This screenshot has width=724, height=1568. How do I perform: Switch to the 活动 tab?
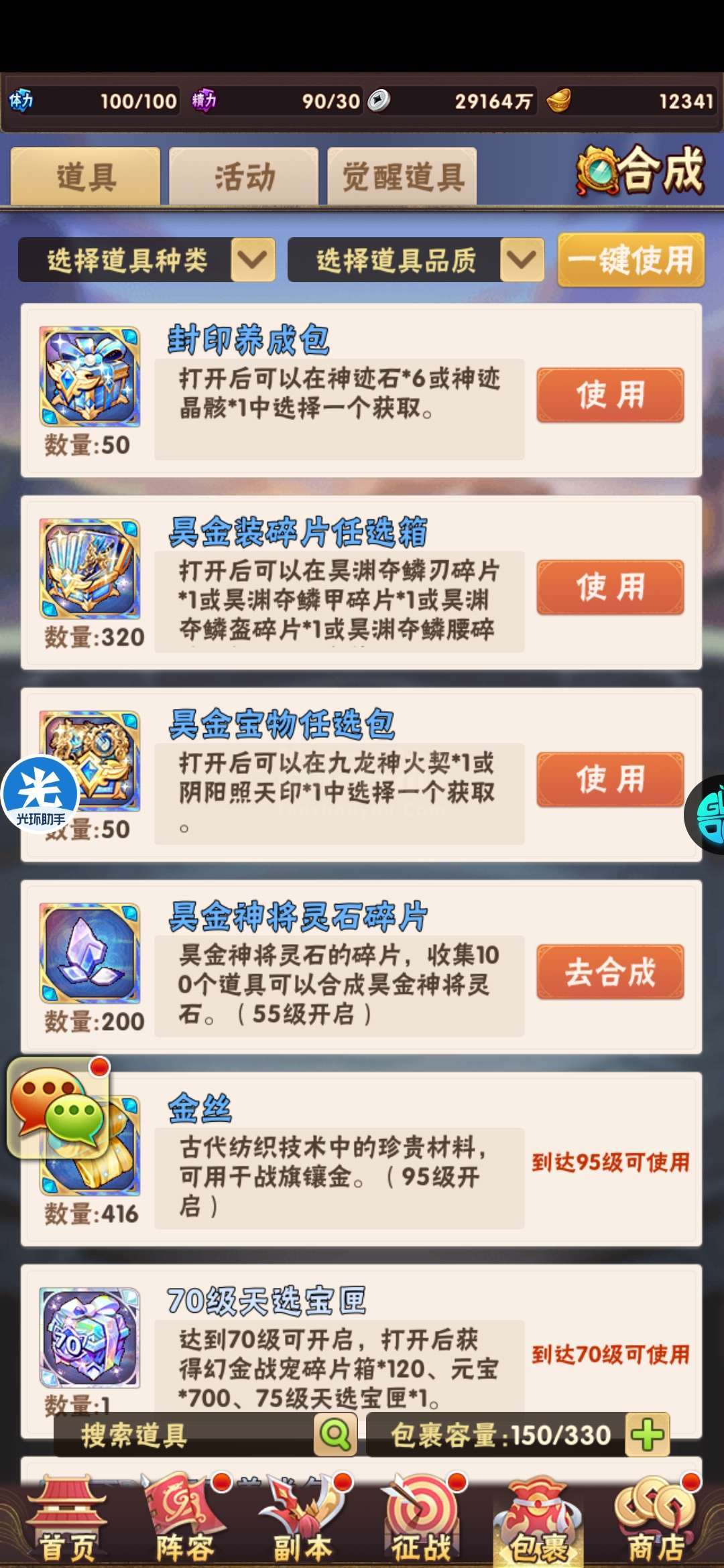(x=244, y=177)
